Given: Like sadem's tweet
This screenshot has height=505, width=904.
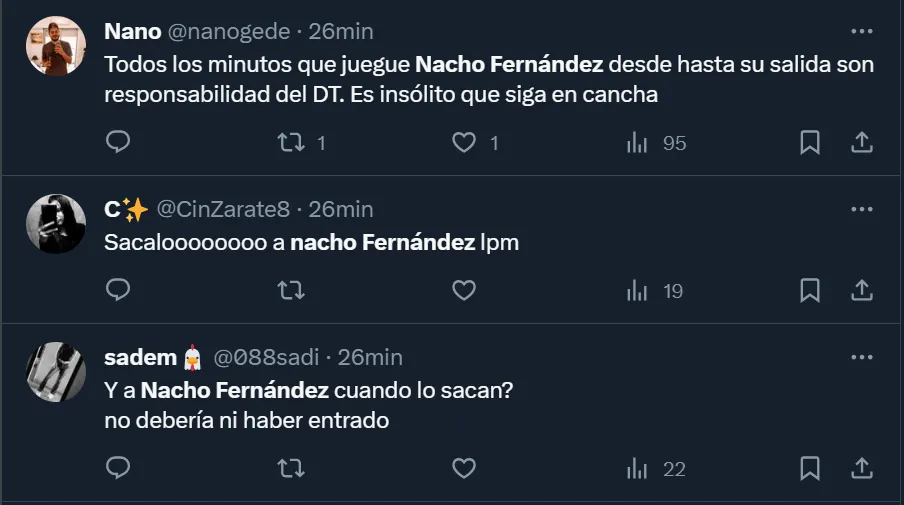Looking at the screenshot, I should [x=464, y=468].
